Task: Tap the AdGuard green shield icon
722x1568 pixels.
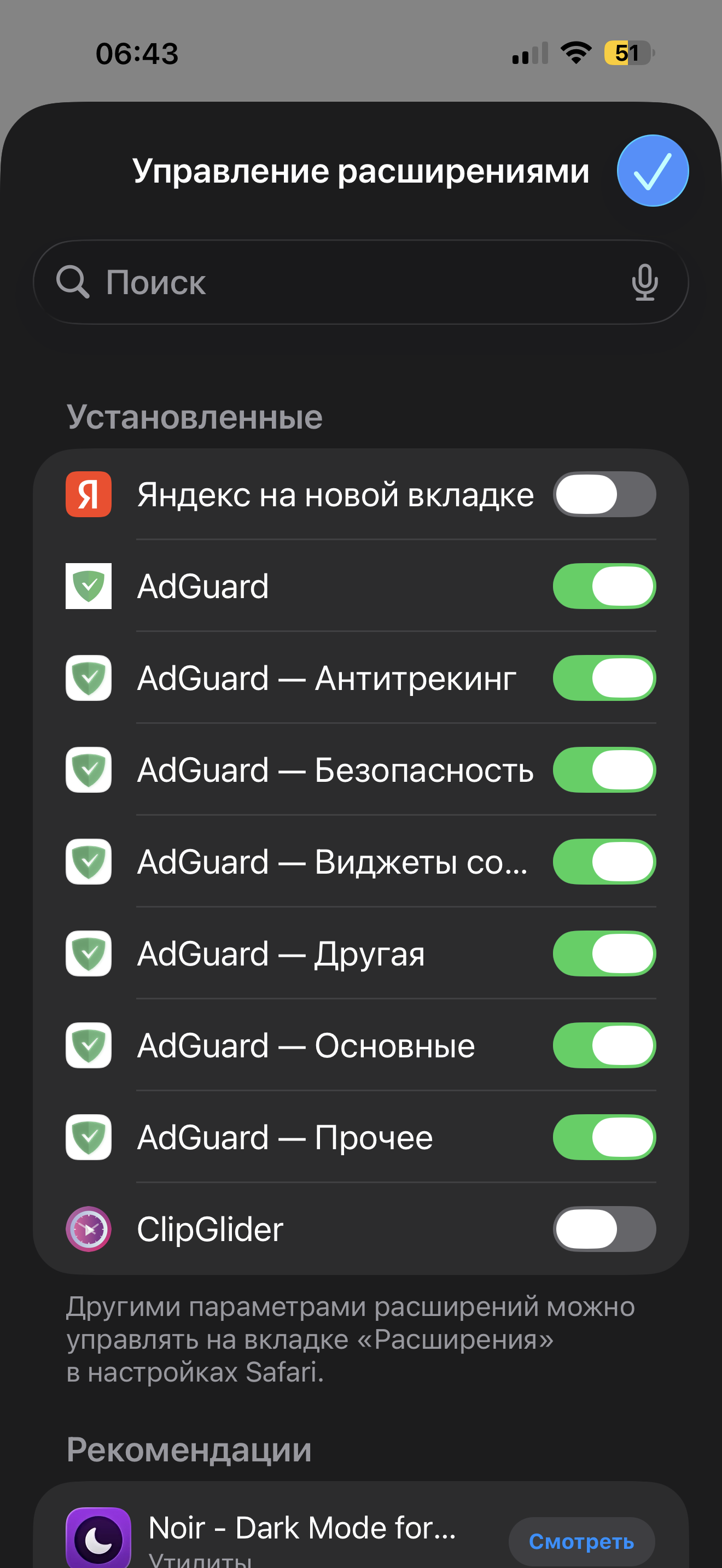Action: [x=88, y=586]
